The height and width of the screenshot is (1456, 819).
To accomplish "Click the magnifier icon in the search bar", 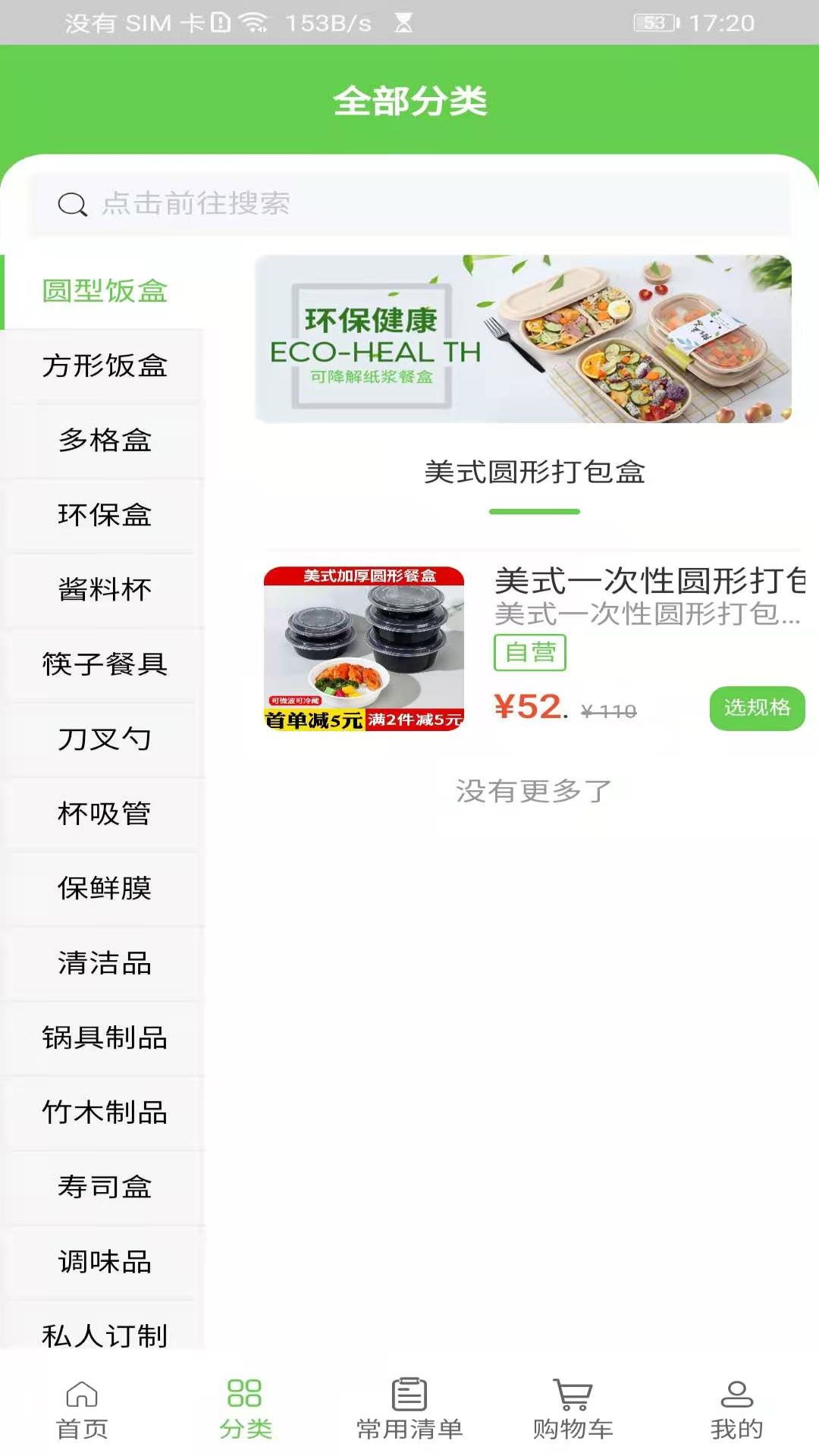I will pos(71,202).
